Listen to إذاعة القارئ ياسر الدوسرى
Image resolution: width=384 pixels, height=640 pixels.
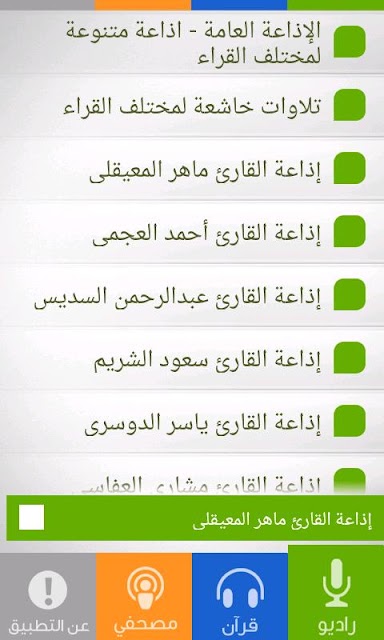click(x=192, y=422)
